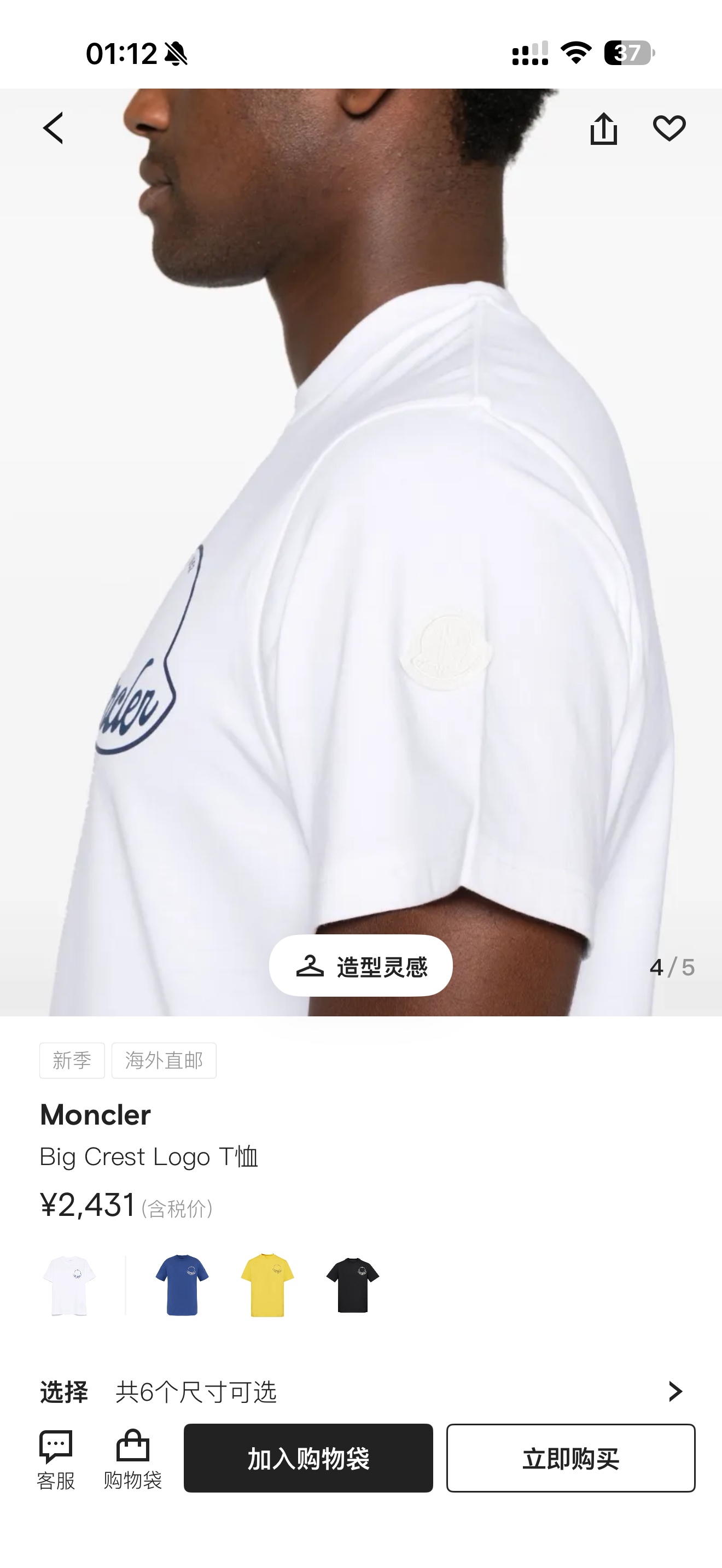Share this Moncler T-shirt
Image resolution: width=722 pixels, height=1568 pixels.
(x=603, y=129)
